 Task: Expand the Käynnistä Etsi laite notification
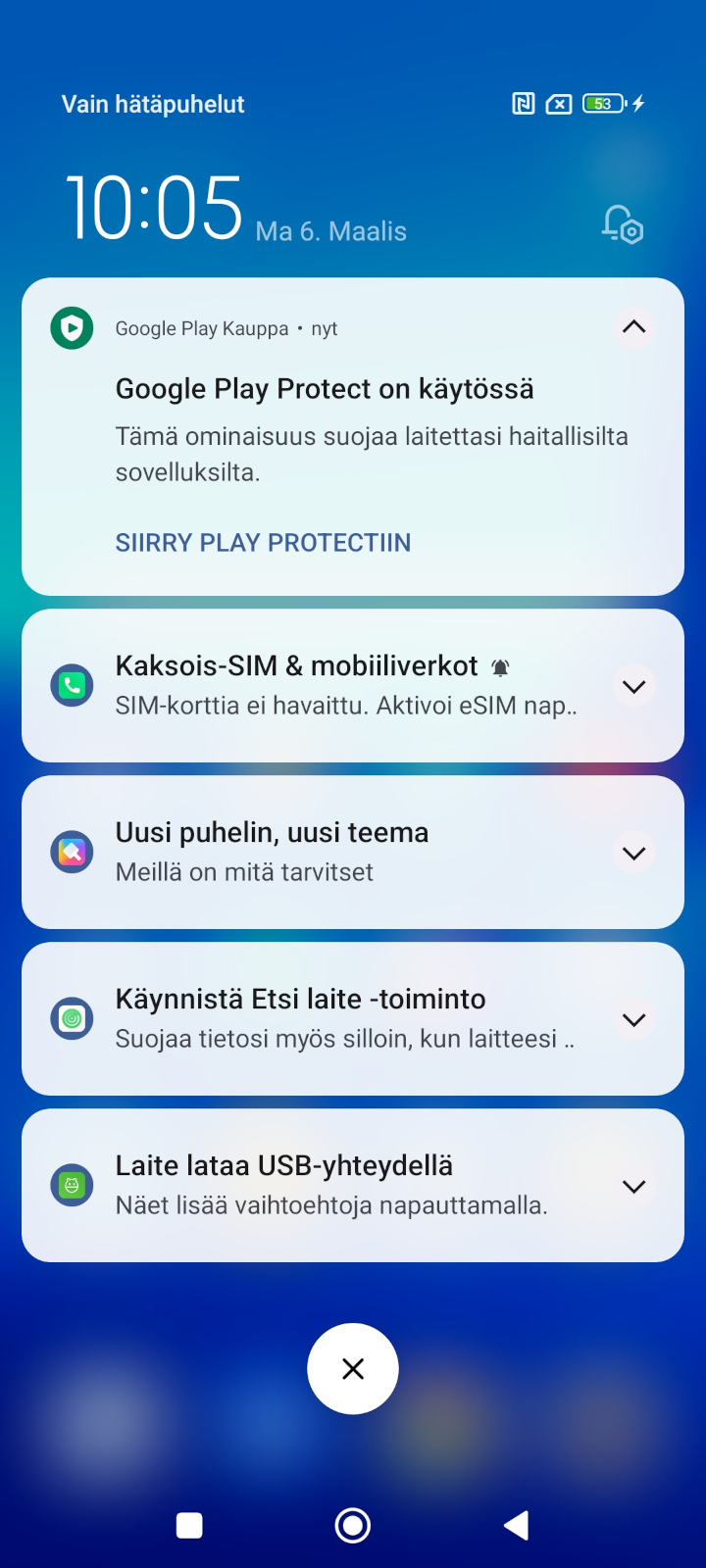click(x=634, y=1019)
